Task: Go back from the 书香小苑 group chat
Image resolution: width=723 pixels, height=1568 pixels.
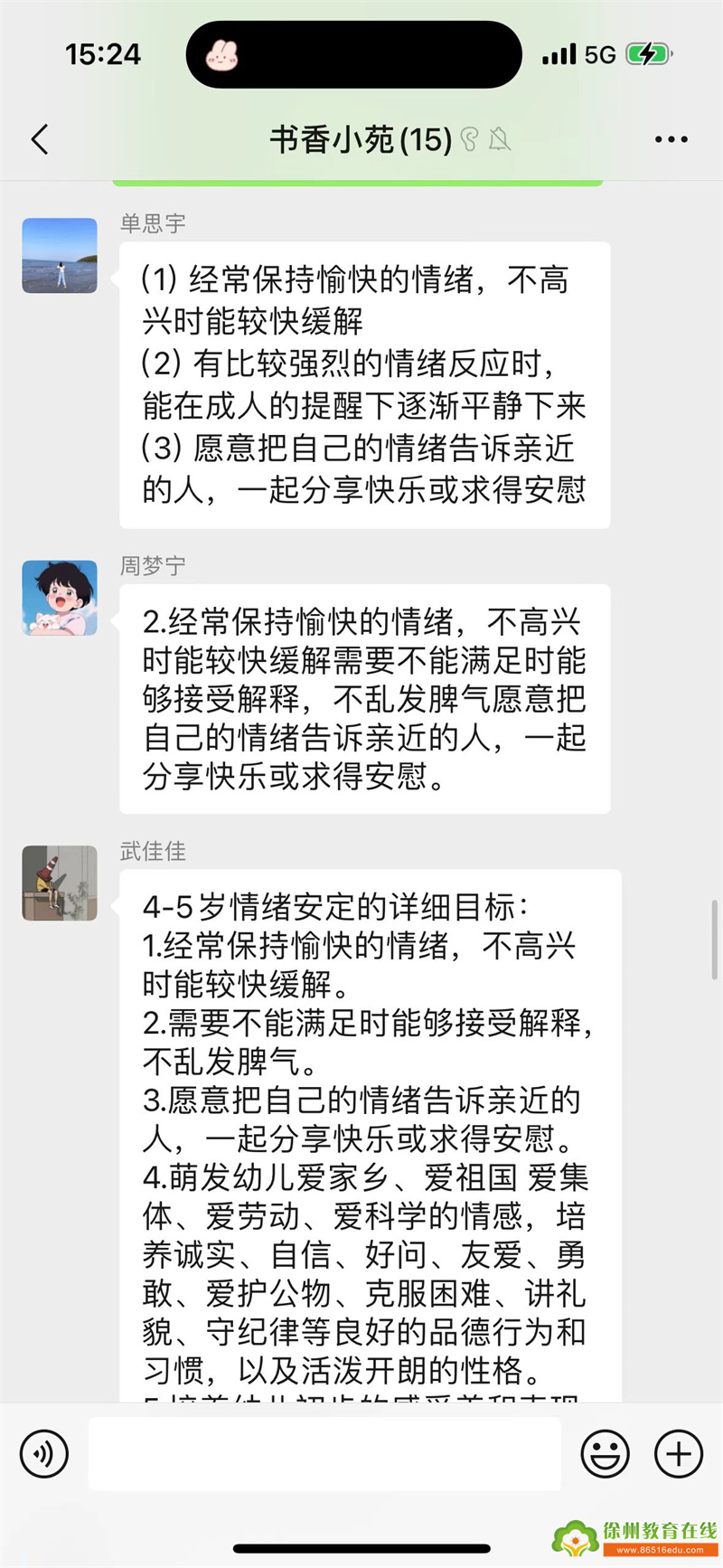Action: 40,140
